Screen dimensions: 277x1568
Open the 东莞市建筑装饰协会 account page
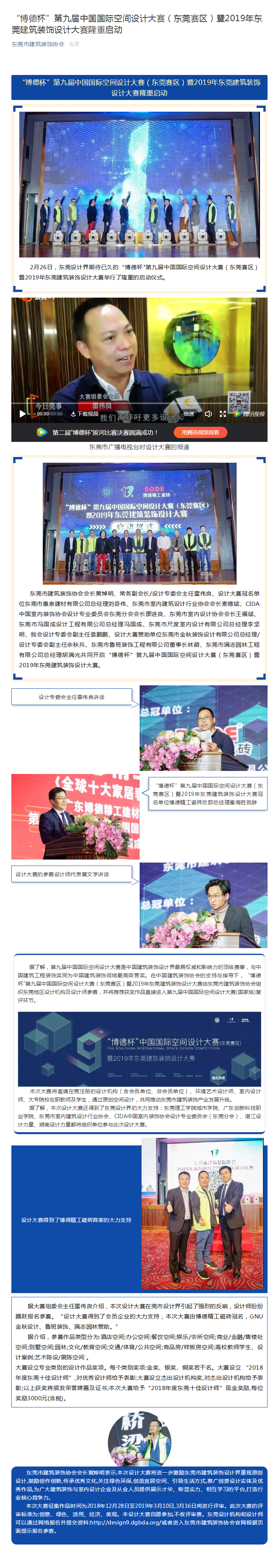(38, 44)
